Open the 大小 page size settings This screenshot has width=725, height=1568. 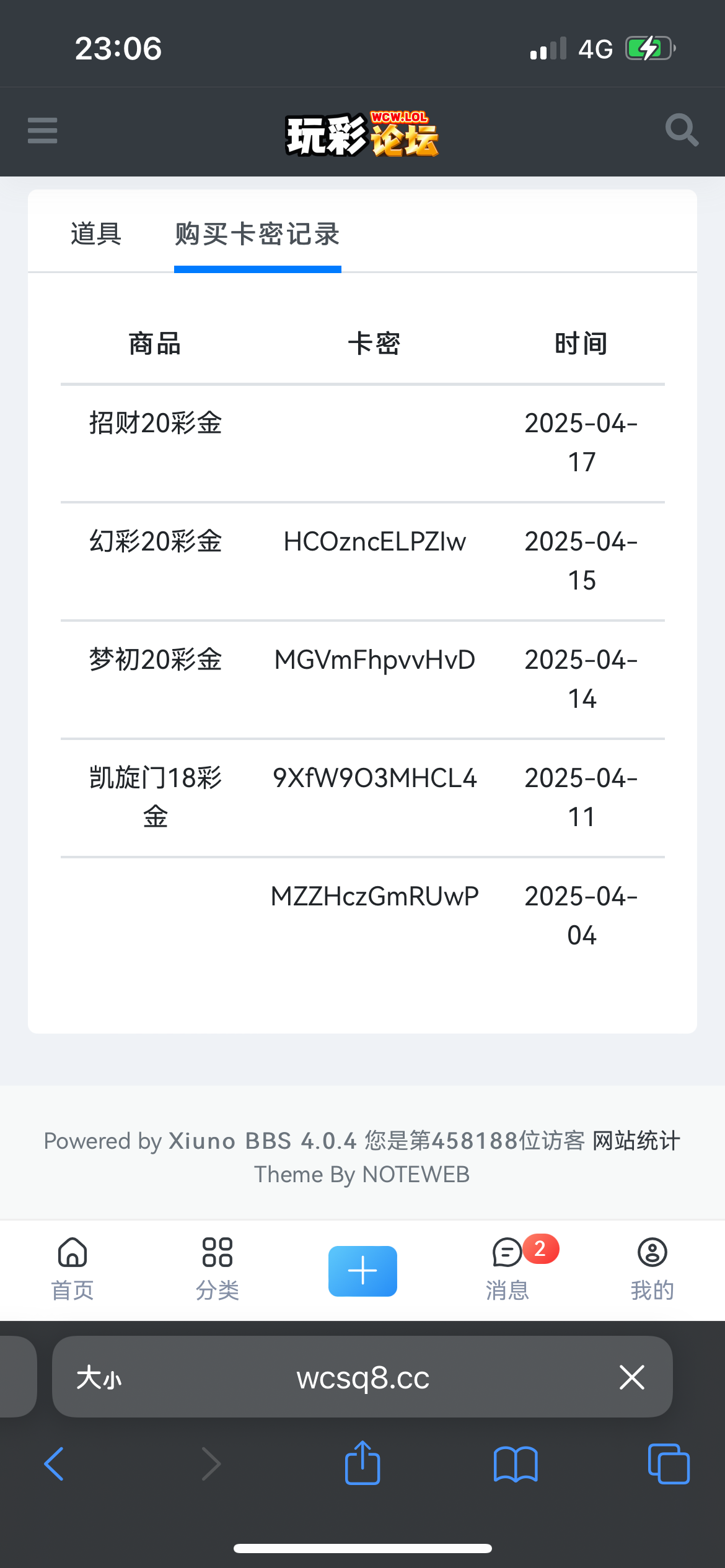coord(99,1378)
